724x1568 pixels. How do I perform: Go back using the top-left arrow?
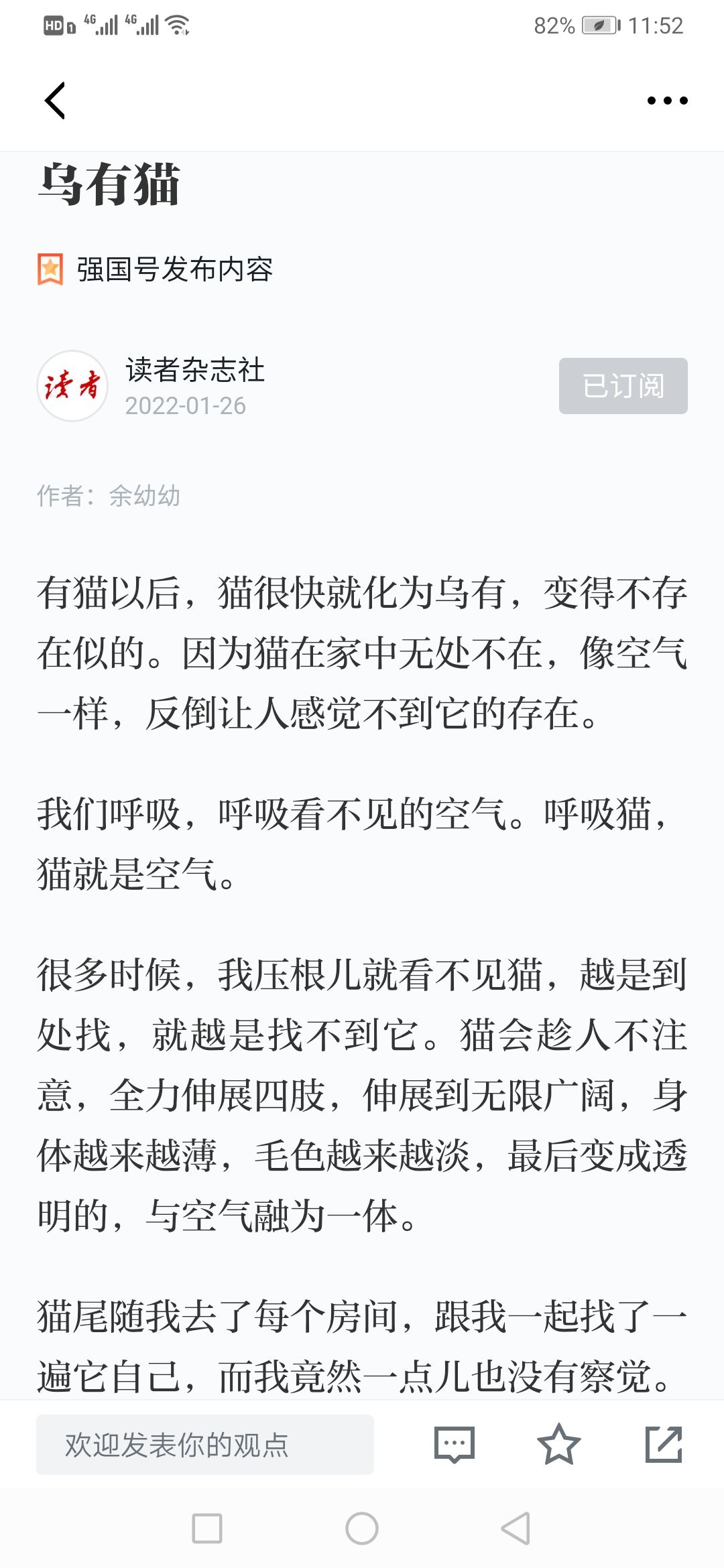point(55,101)
